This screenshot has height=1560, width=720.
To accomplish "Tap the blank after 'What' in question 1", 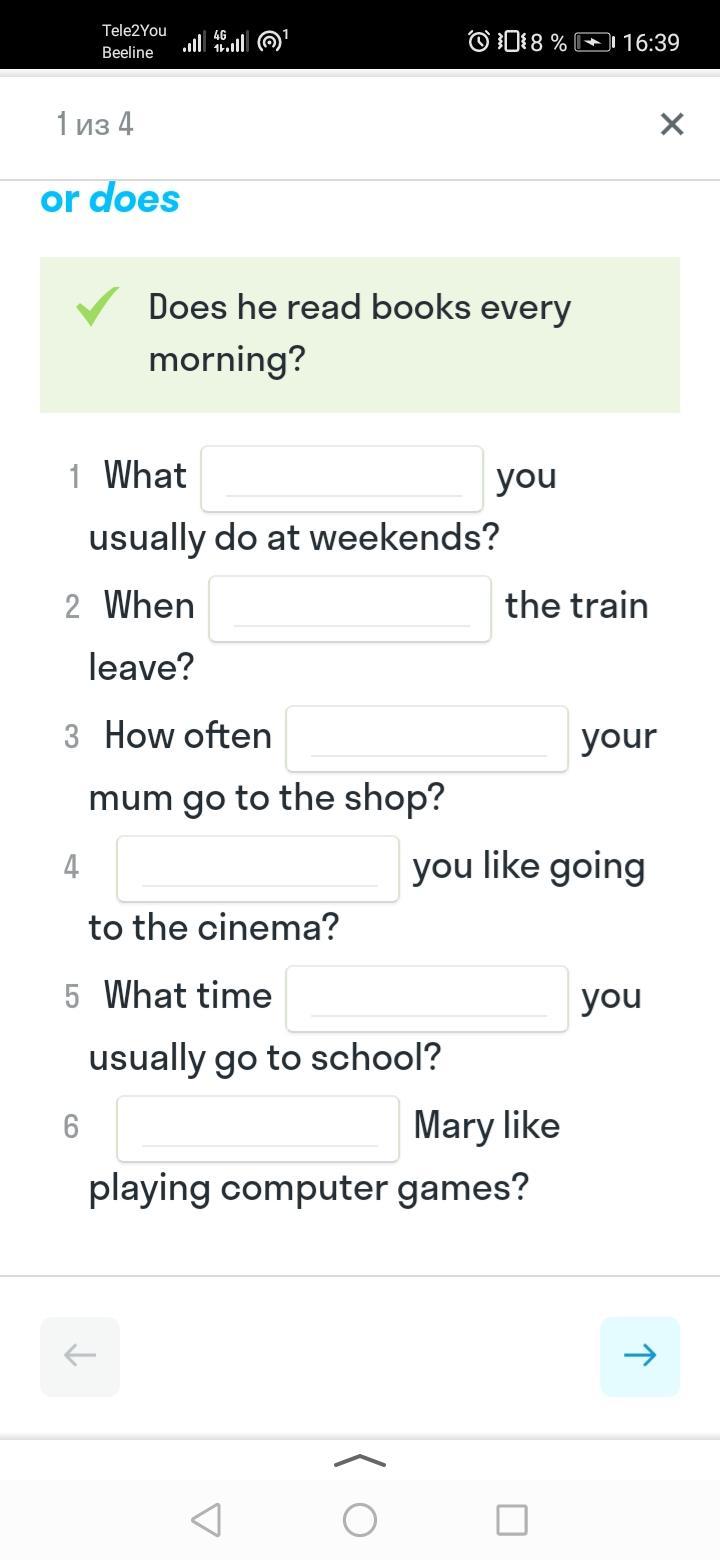I will (342, 479).
